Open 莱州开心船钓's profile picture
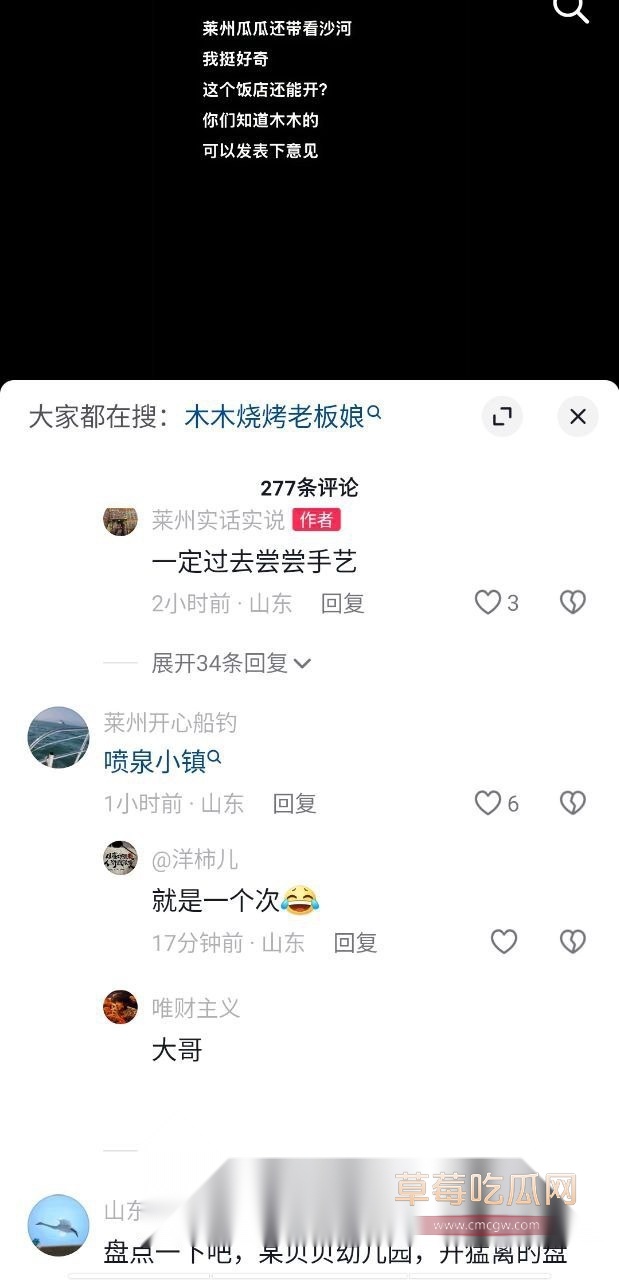Viewport: 619px width, 1280px height. pyautogui.click(x=58, y=737)
